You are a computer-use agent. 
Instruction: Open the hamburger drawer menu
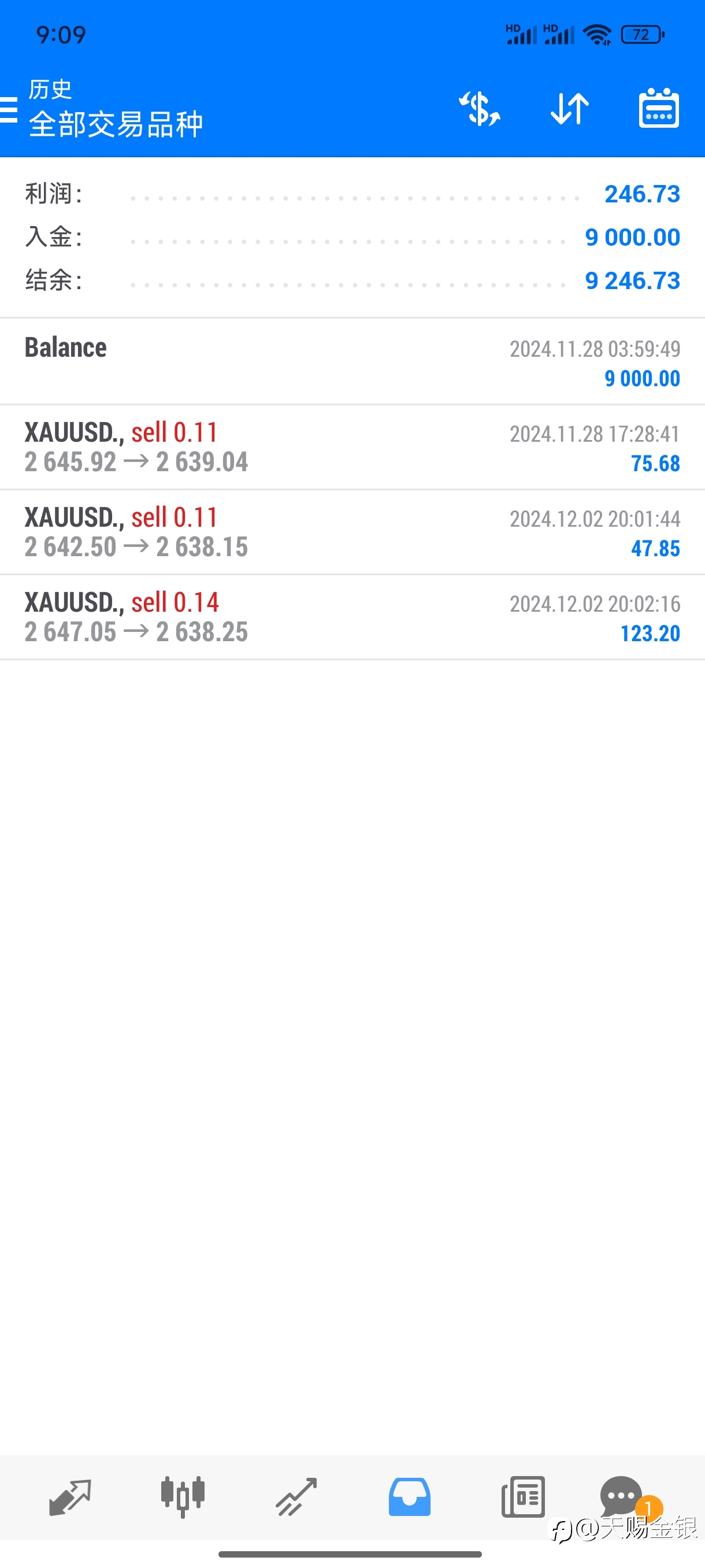point(9,110)
